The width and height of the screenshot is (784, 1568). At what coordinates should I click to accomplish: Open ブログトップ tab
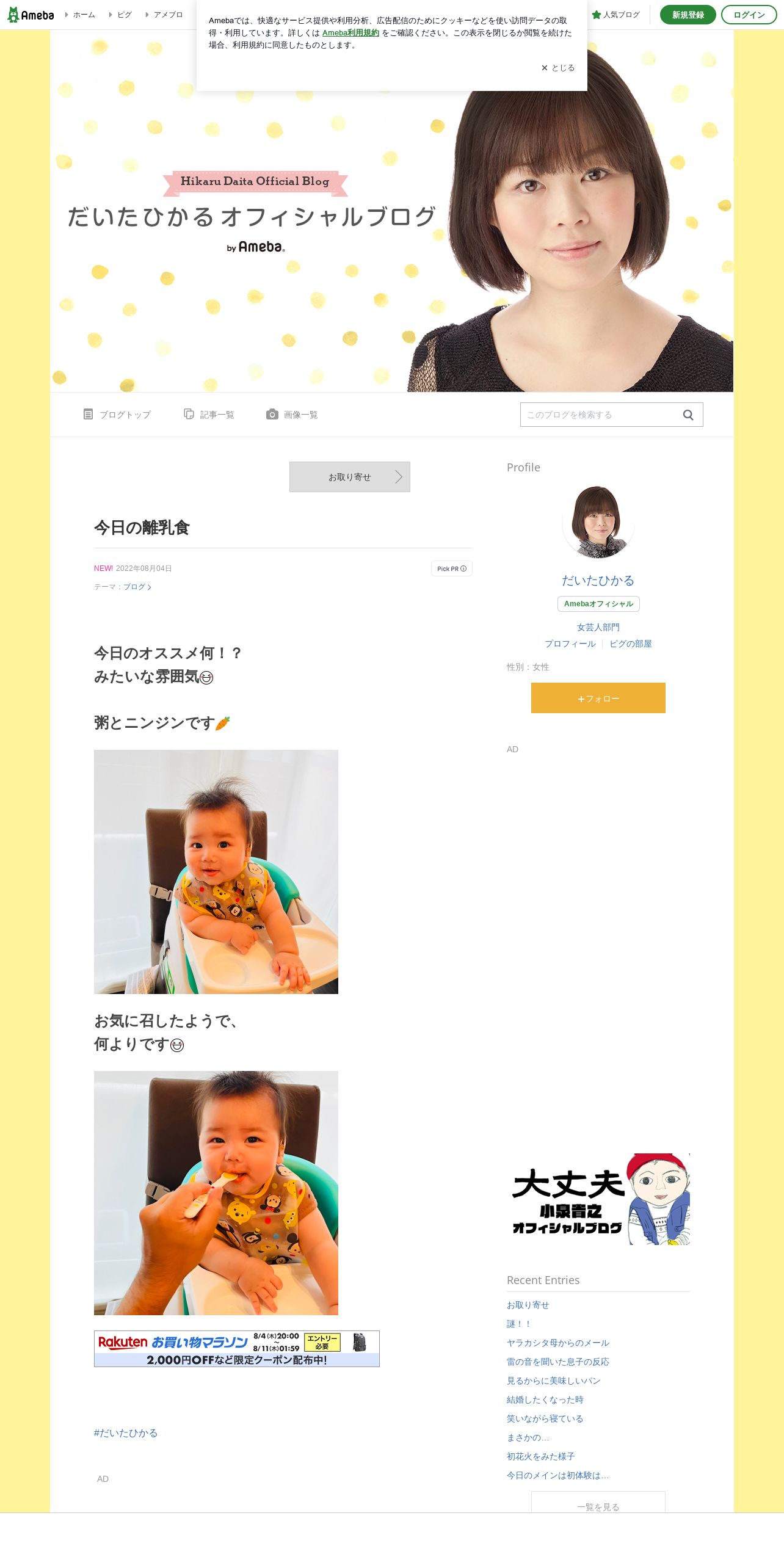[x=117, y=415]
